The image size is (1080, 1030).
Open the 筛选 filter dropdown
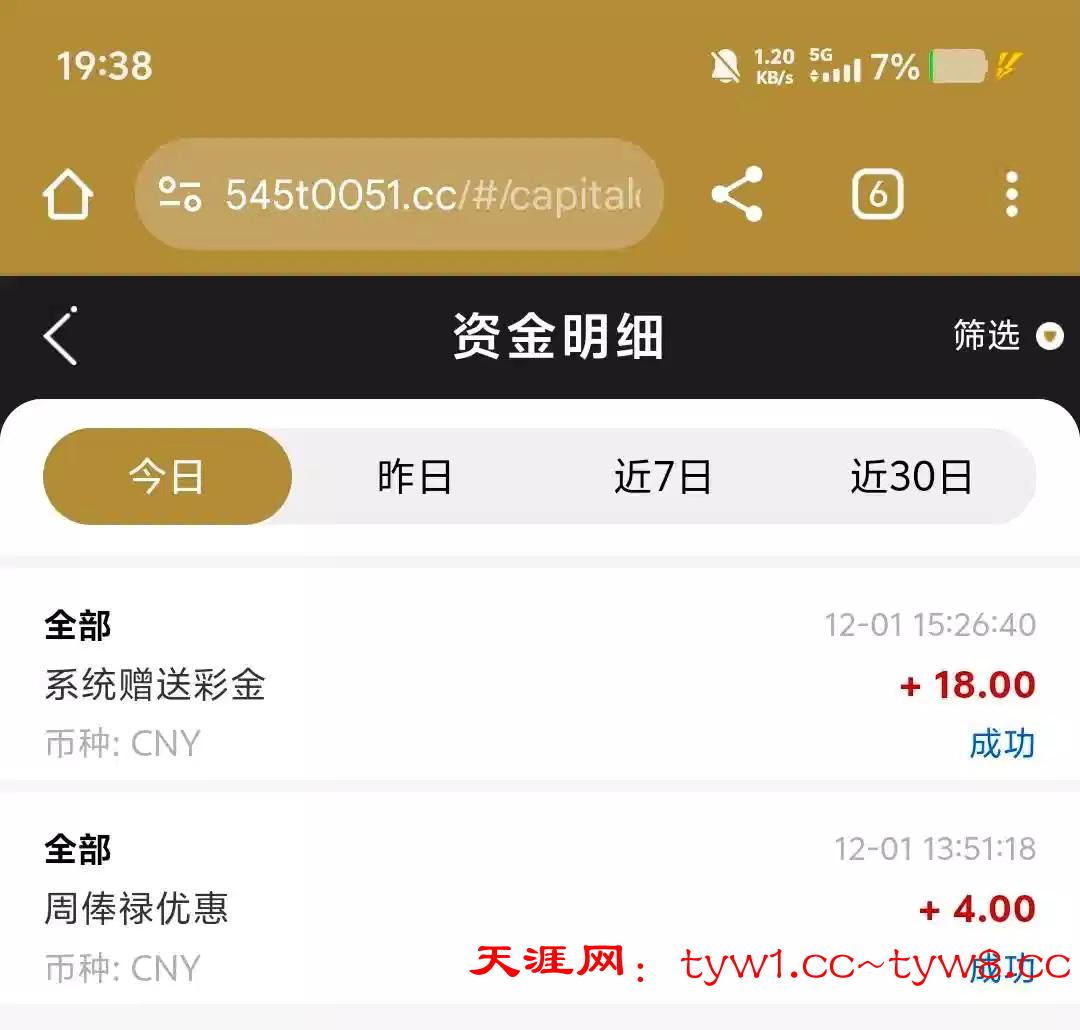[1006, 336]
